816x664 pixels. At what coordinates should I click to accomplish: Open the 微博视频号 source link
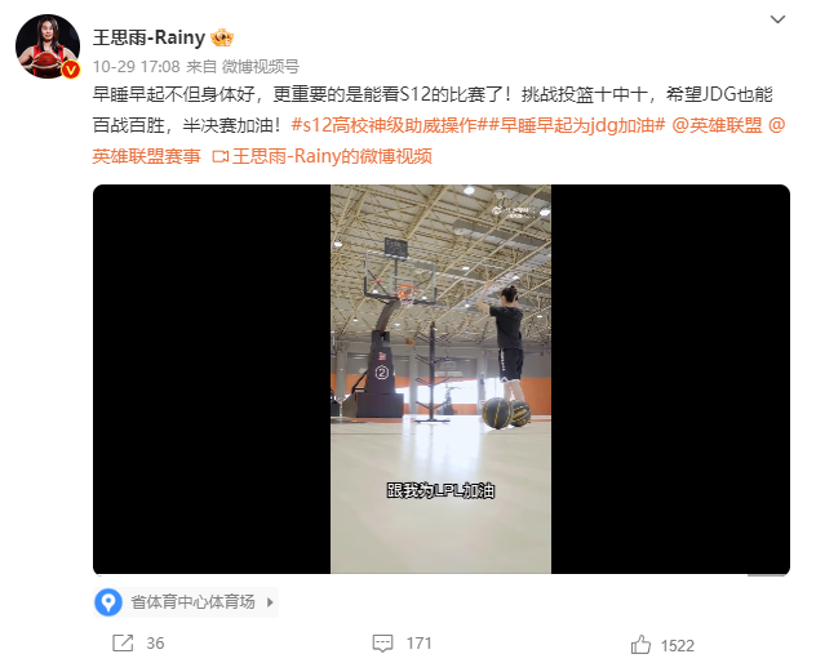[260, 67]
